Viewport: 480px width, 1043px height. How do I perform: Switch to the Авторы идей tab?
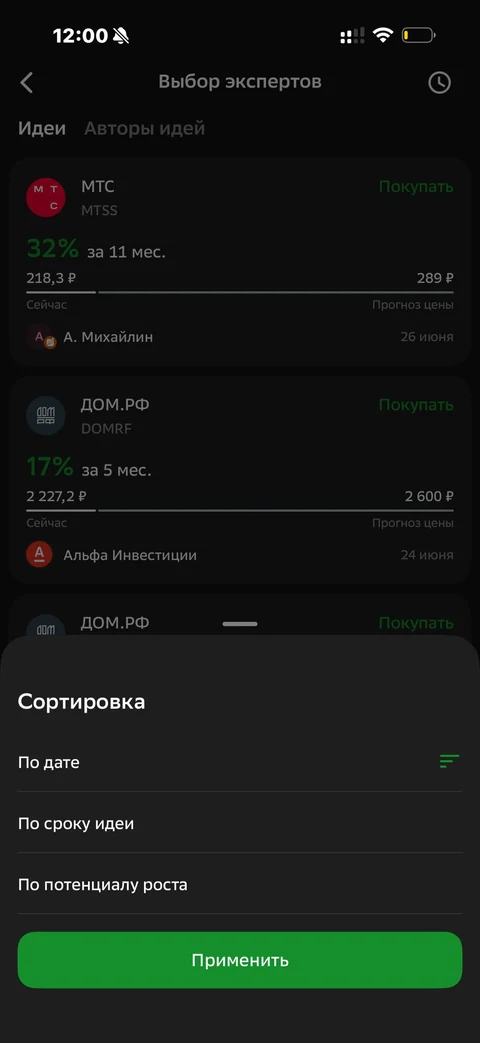point(144,128)
